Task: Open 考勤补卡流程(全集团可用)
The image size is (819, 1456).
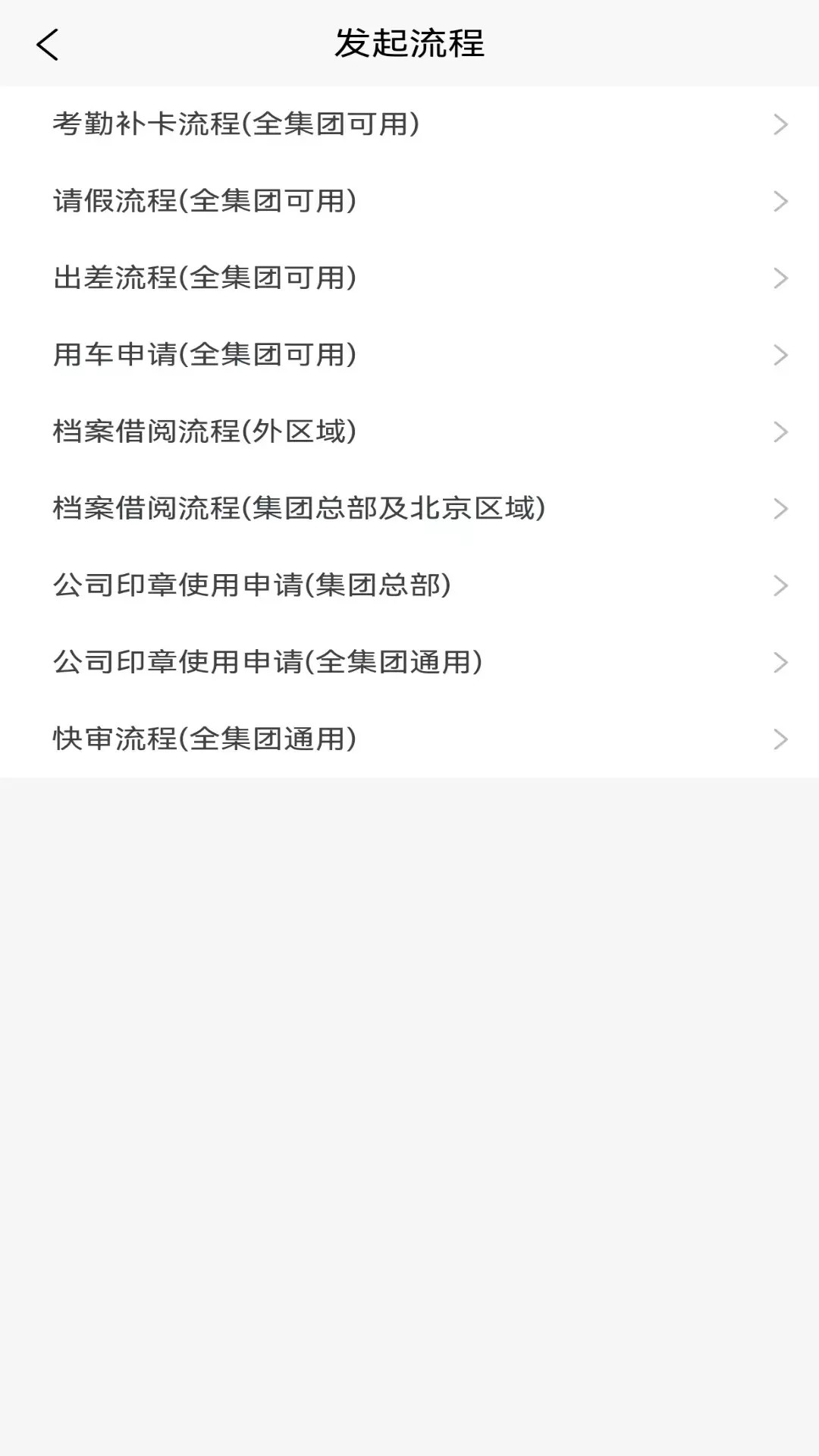Action: 409,124
